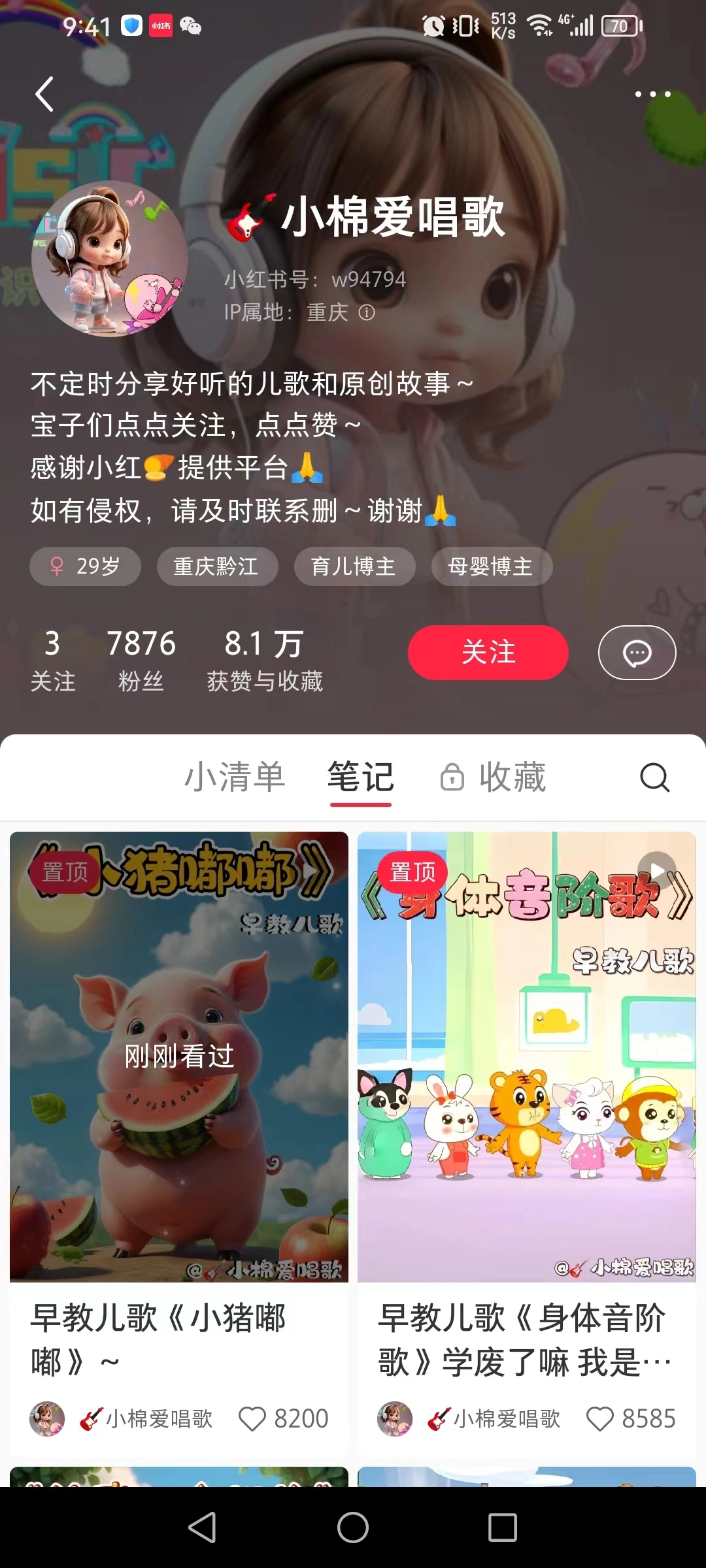Select the 笔记 tab

[x=360, y=777]
